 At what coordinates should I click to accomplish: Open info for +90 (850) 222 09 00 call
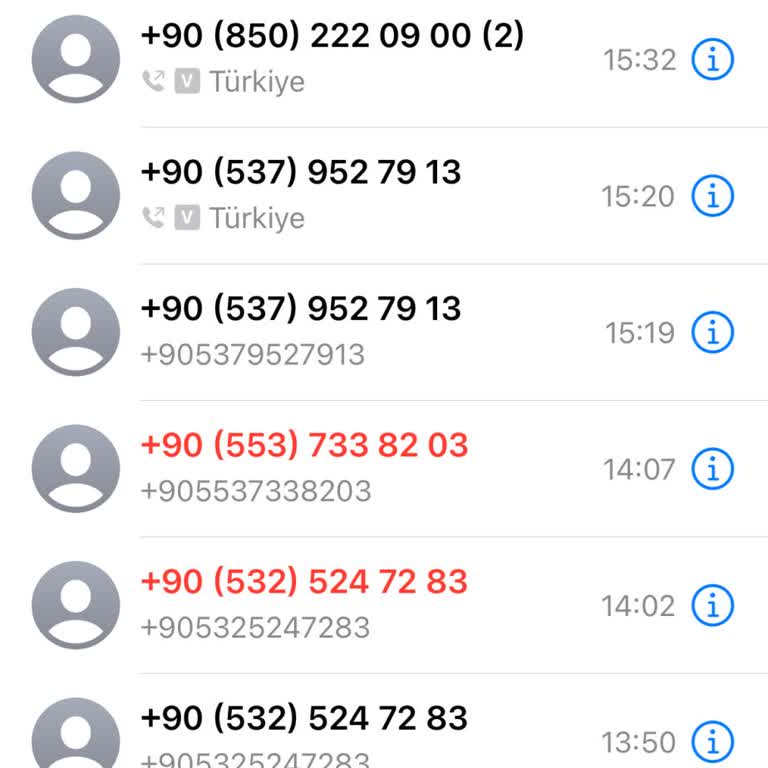[x=713, y=60]
